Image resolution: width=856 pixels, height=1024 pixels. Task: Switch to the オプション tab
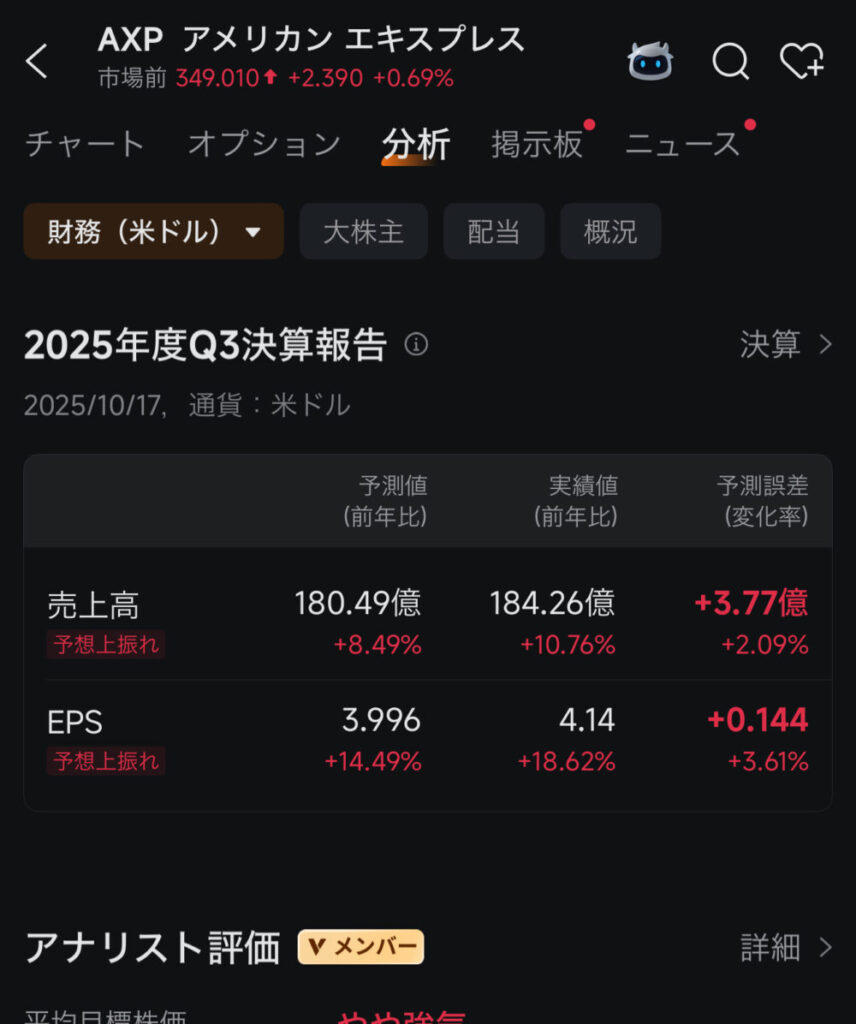(264, 144)
